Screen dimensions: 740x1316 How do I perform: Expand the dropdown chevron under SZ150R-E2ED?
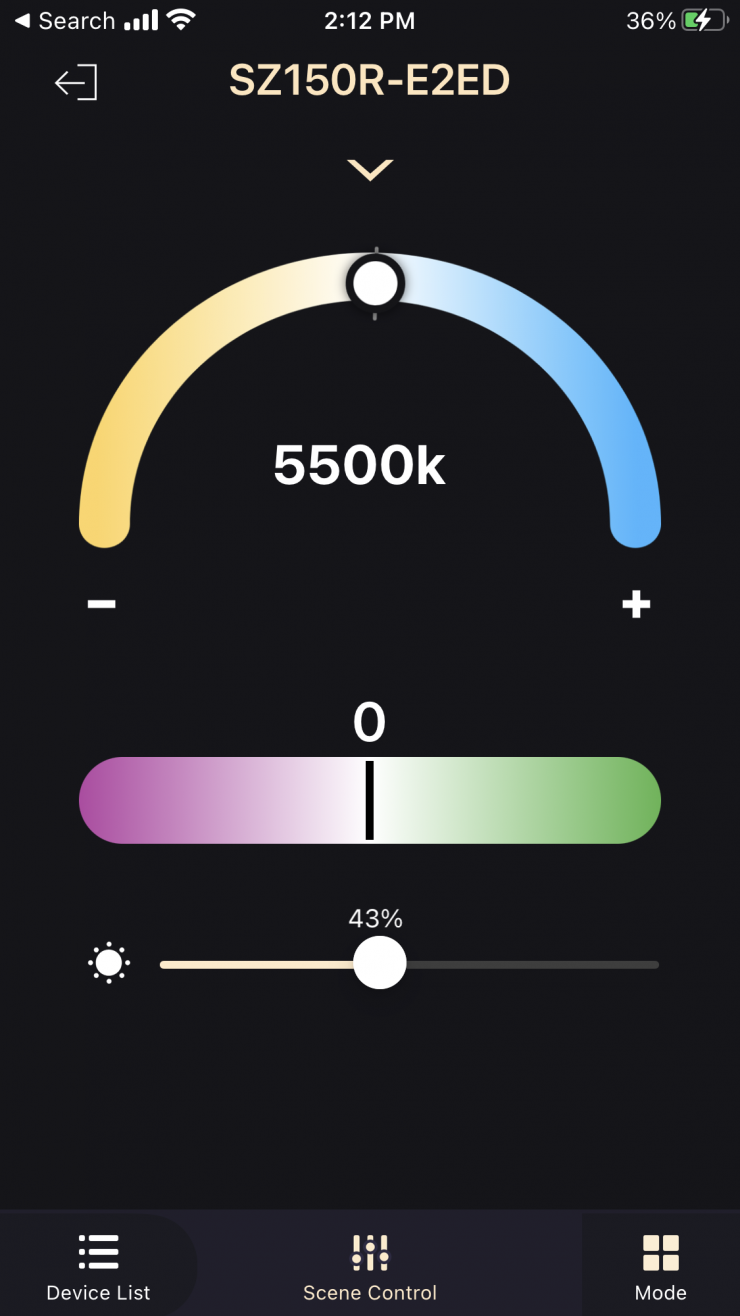tap(370, 170)
